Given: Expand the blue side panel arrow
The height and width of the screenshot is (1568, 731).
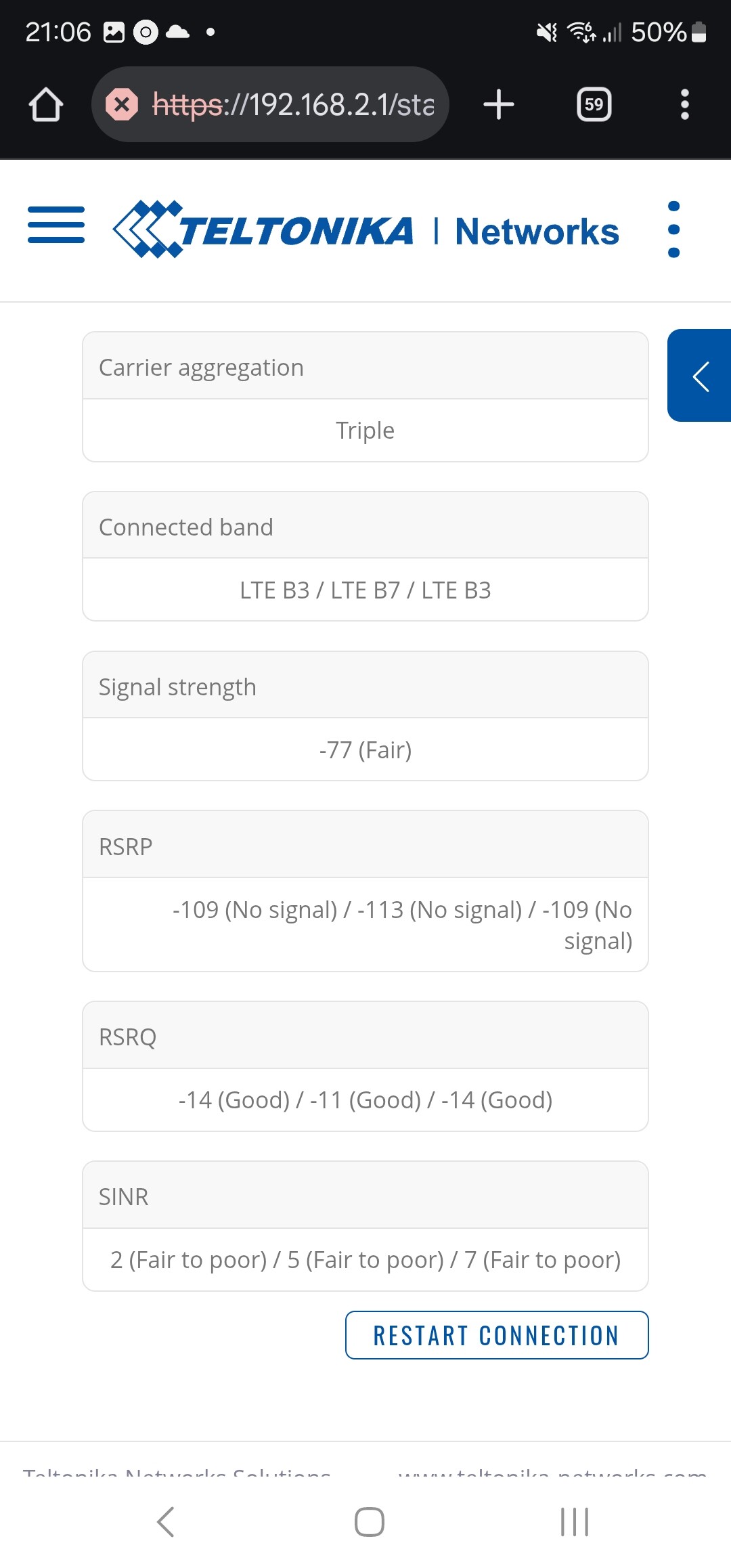Looking at the screenshot, I should tap(699, 376).
